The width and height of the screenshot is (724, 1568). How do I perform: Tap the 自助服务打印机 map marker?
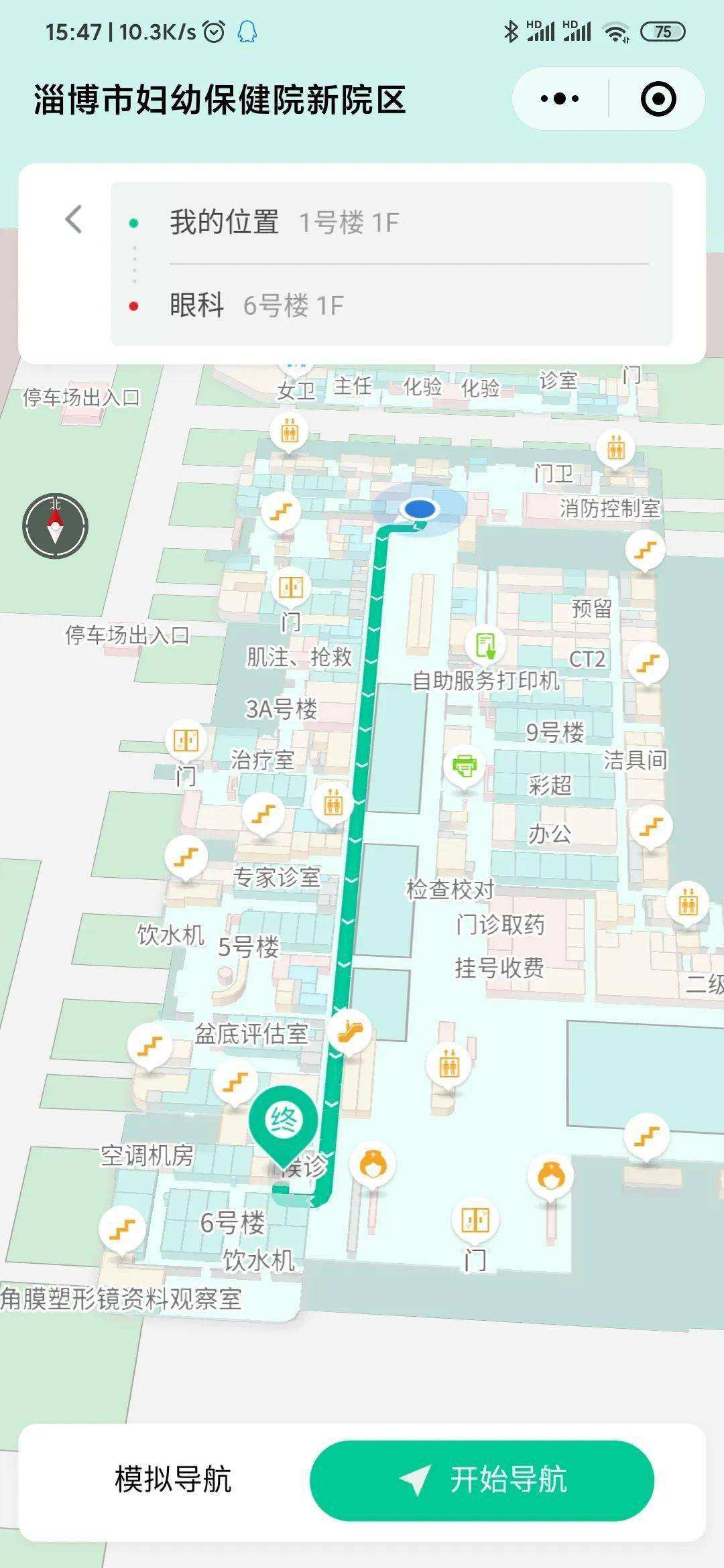click(485, 645)
